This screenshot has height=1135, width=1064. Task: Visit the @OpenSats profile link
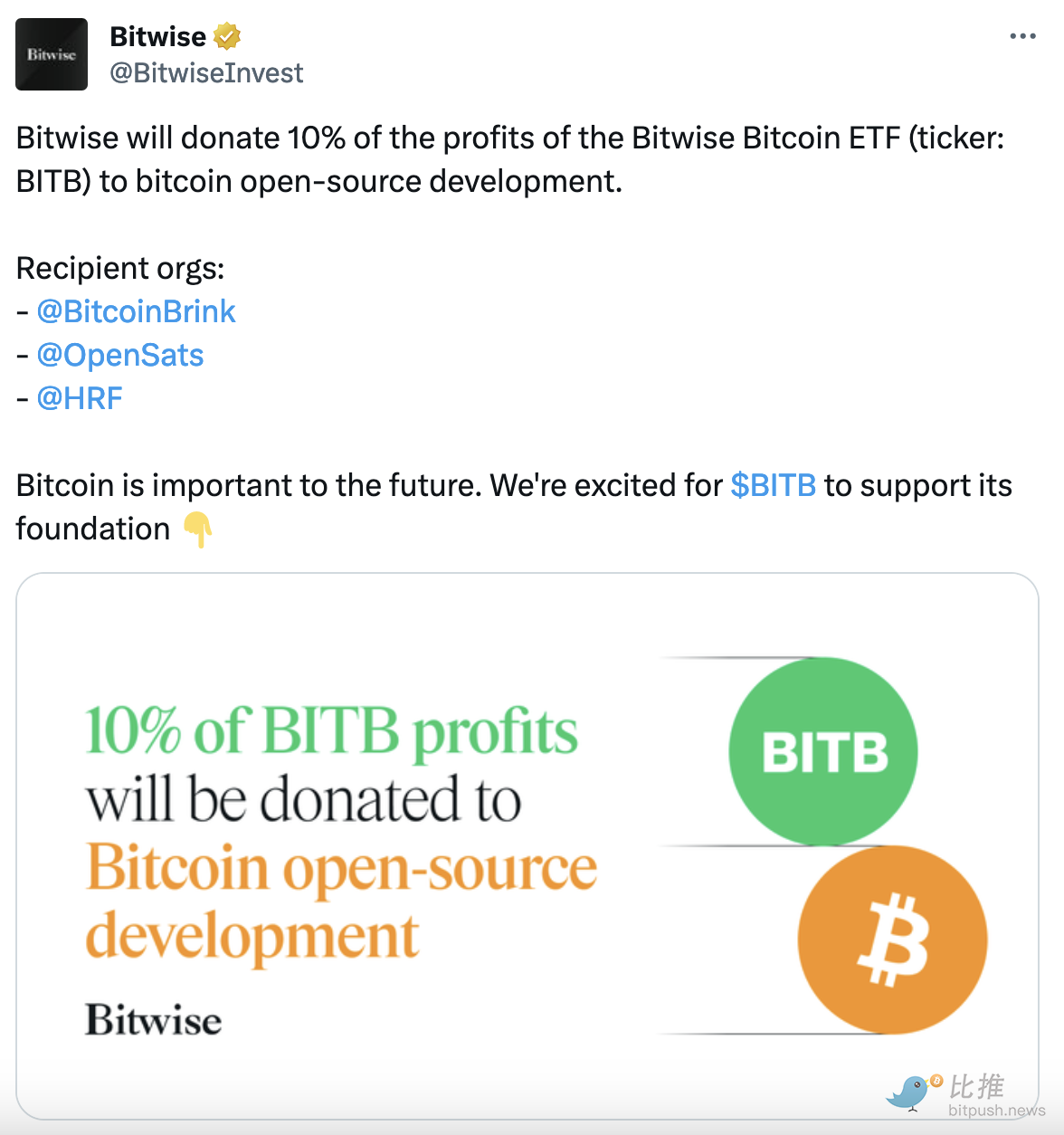point(120,355)
